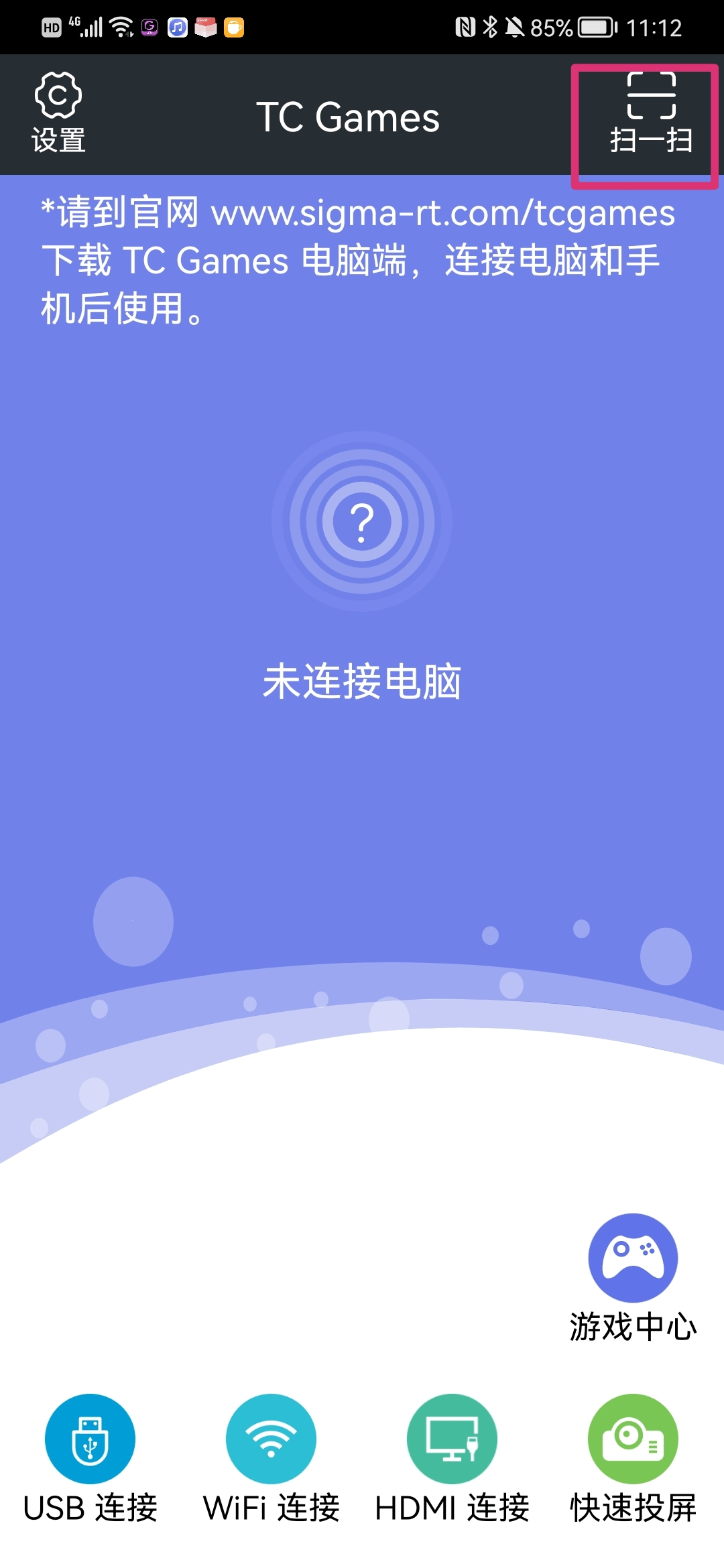The image size is (724, 1568).
Task: Open 游戏中心 game center
Action: click(x=633, y=1258)
